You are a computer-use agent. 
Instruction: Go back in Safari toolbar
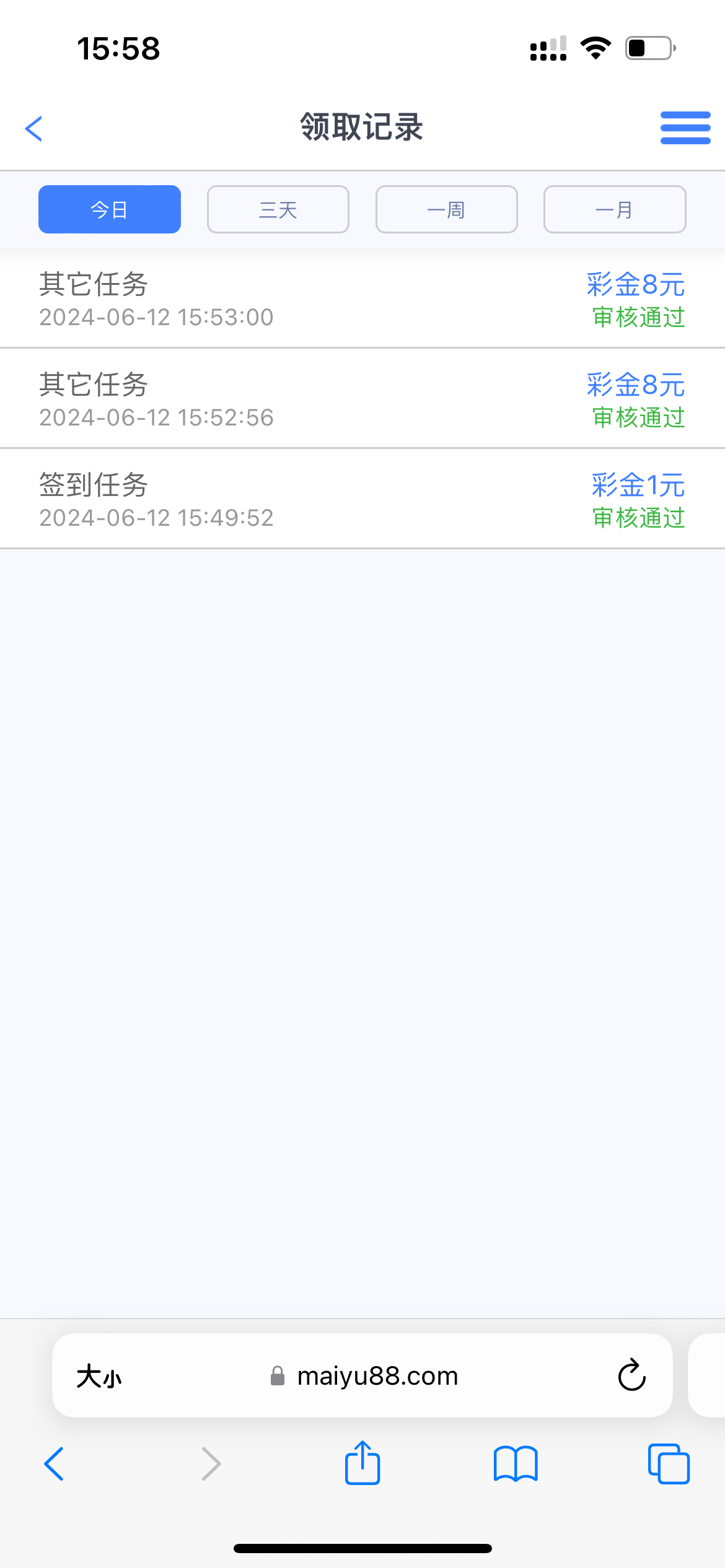(x=55, y=1464)
